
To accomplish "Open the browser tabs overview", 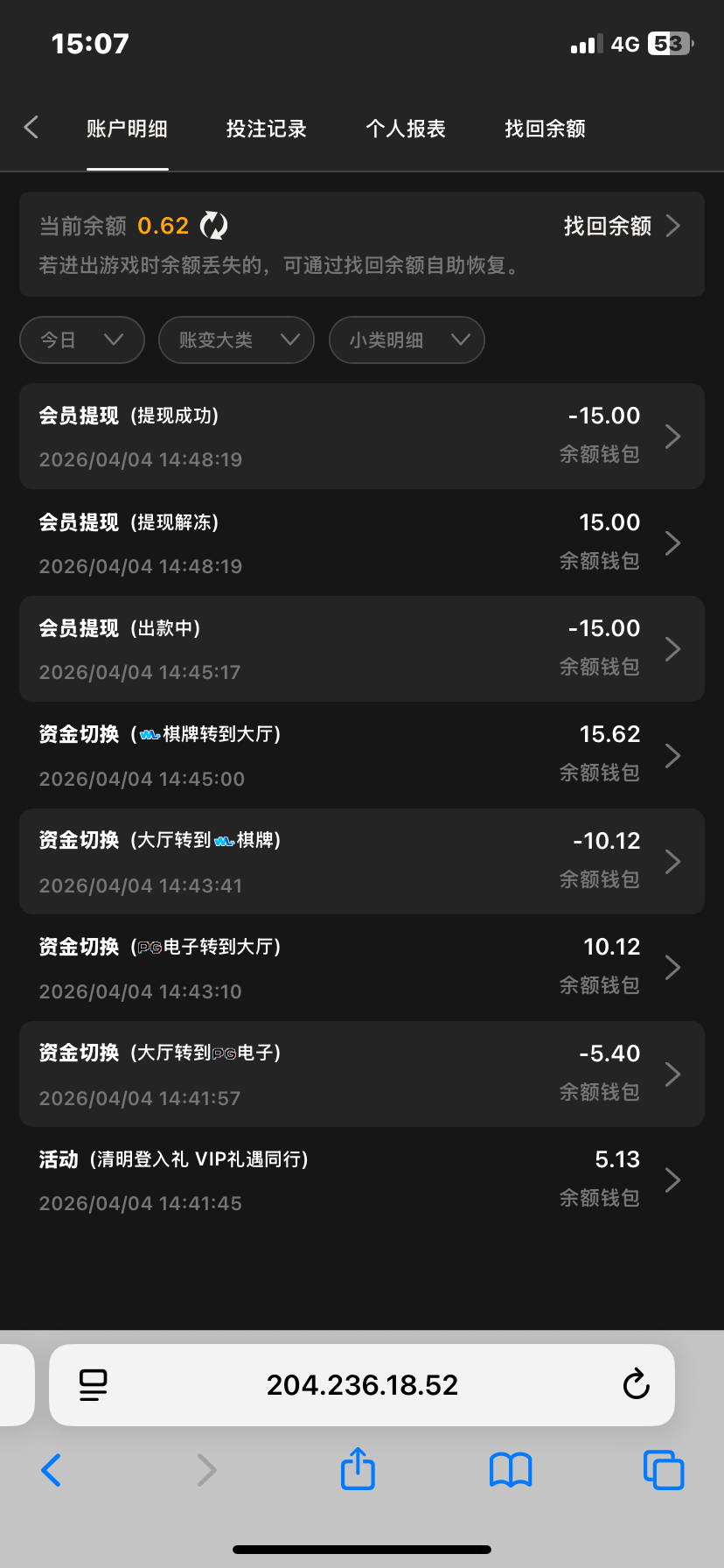I will point(663,1469).
